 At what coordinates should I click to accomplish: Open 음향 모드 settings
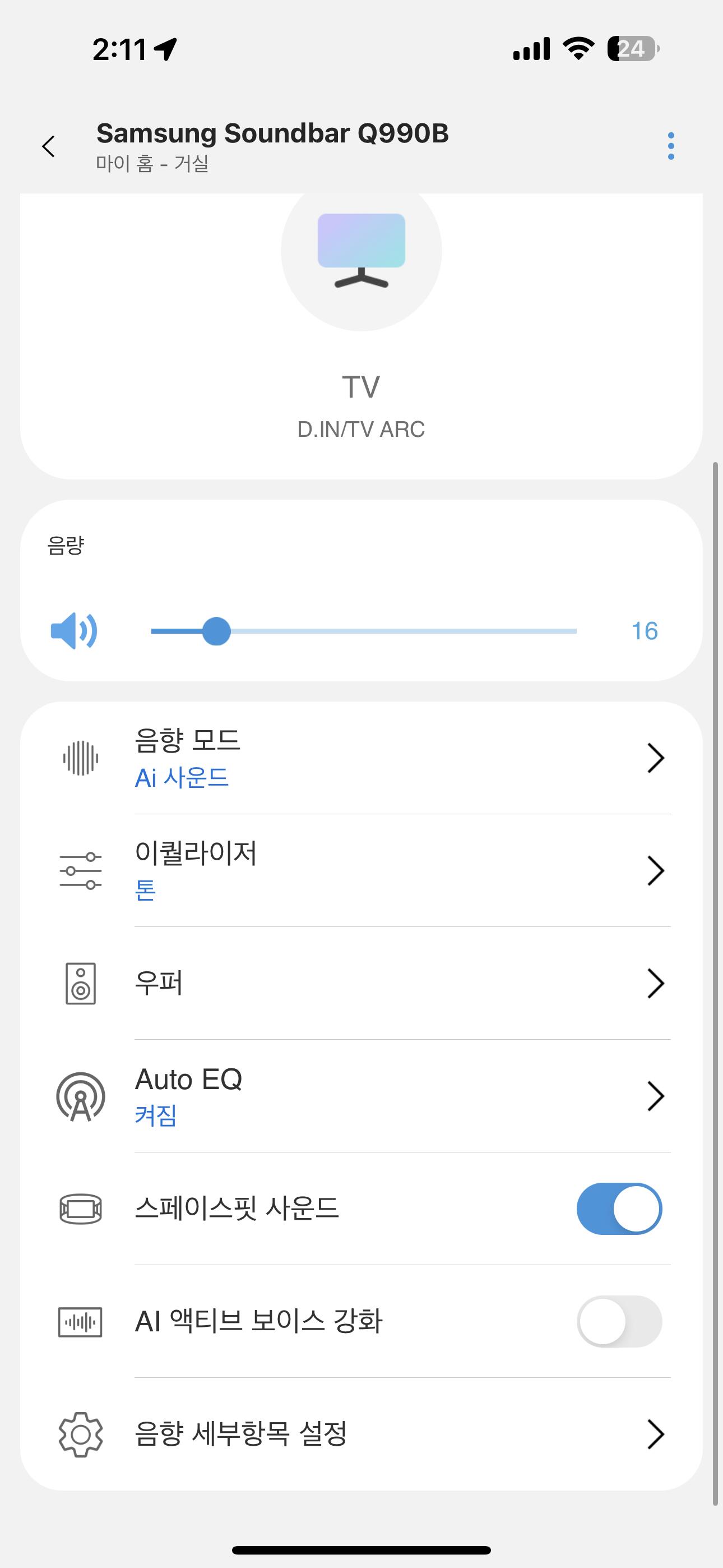pyautogui.click(x=402, y=758)
